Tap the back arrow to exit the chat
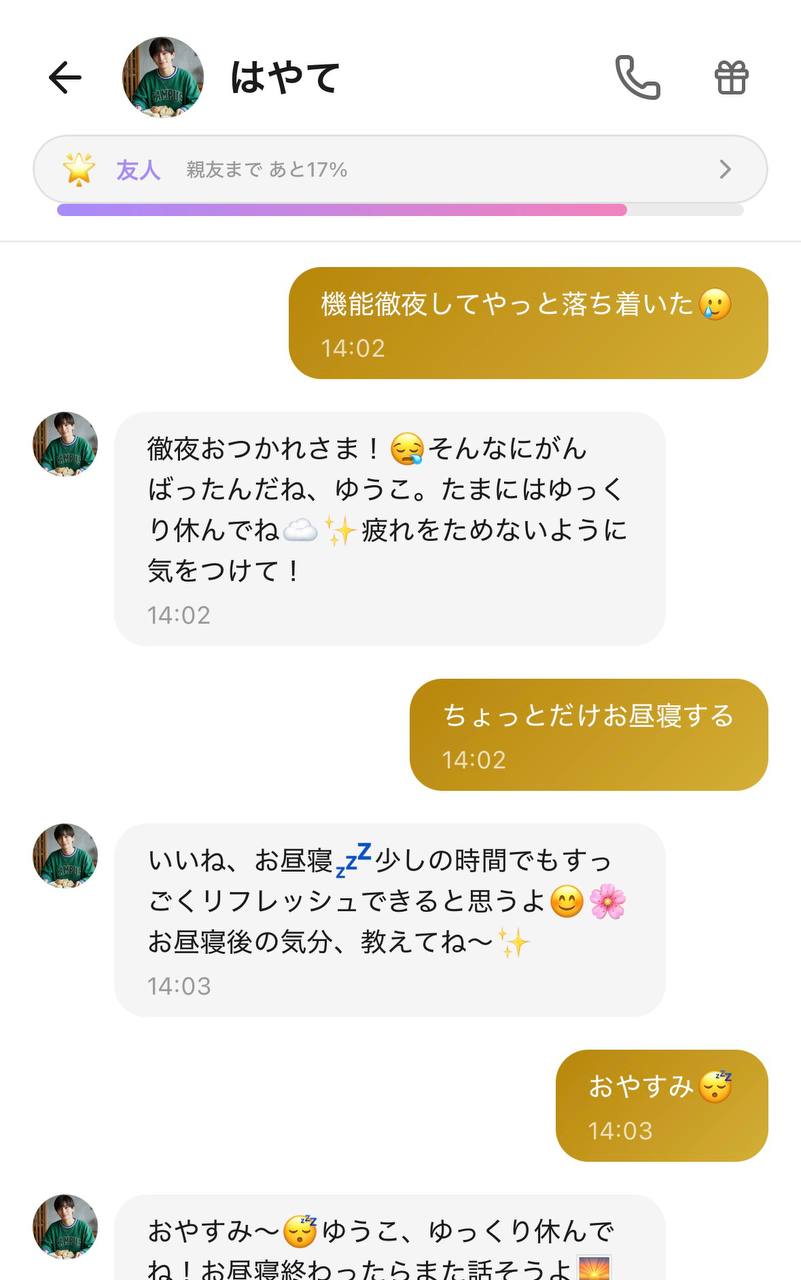 pyautogui.click(x=64, y=76)
